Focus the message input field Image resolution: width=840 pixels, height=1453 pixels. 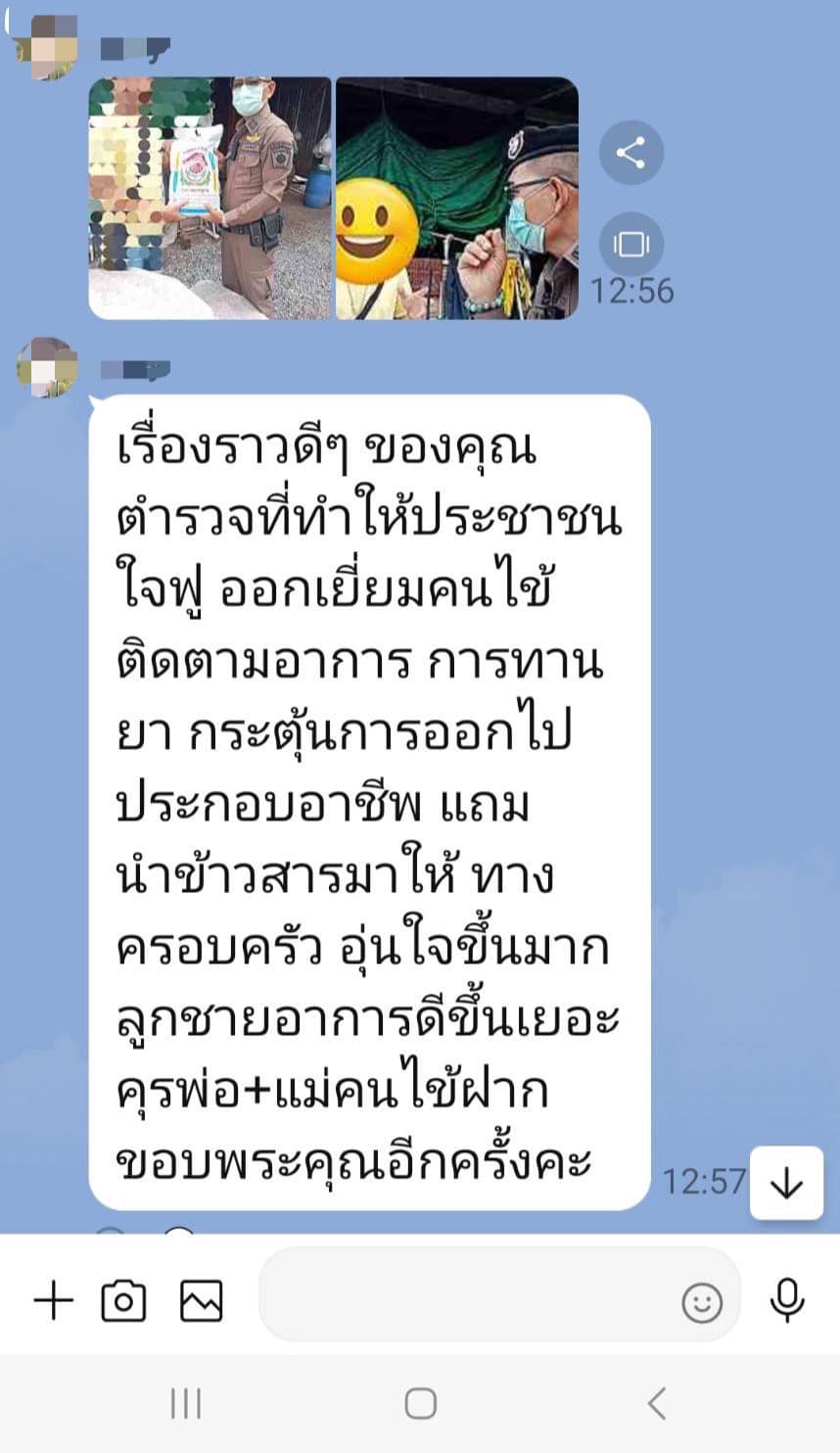pos(470,1299)
